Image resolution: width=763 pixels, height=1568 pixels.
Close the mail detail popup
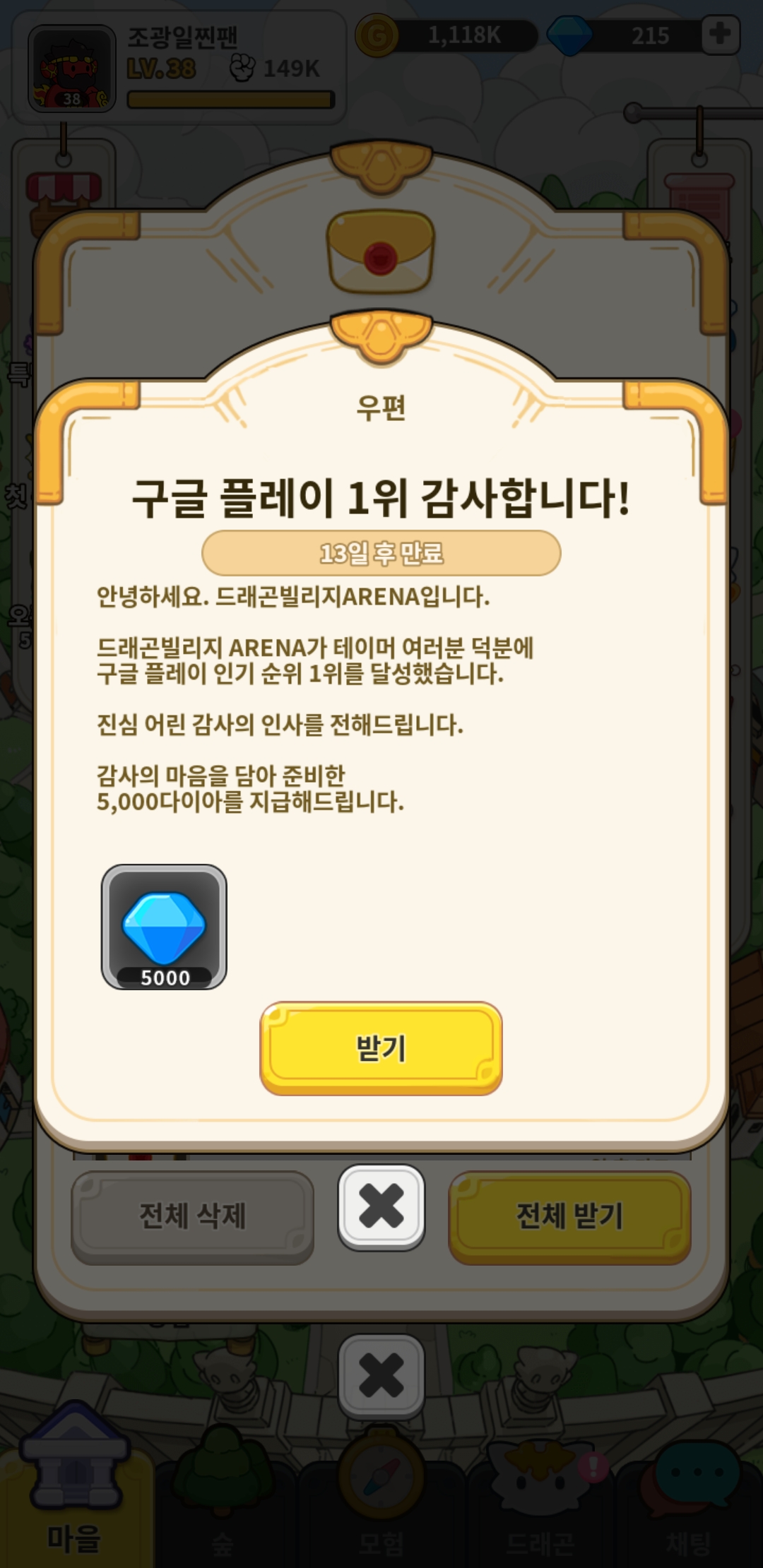(x=381, y=1207)
